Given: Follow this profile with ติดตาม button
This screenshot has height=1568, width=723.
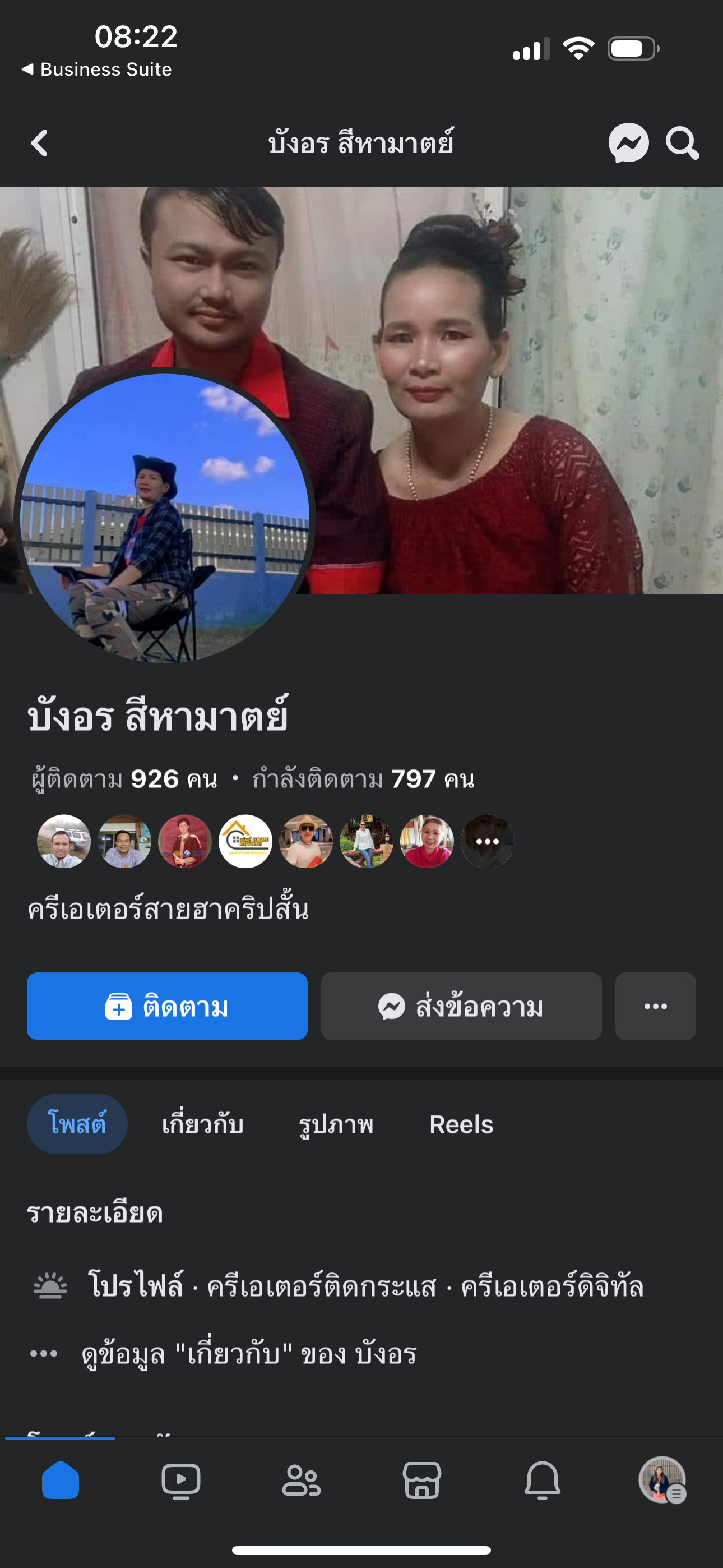Looking at the screenshot, I should 168,1006.
